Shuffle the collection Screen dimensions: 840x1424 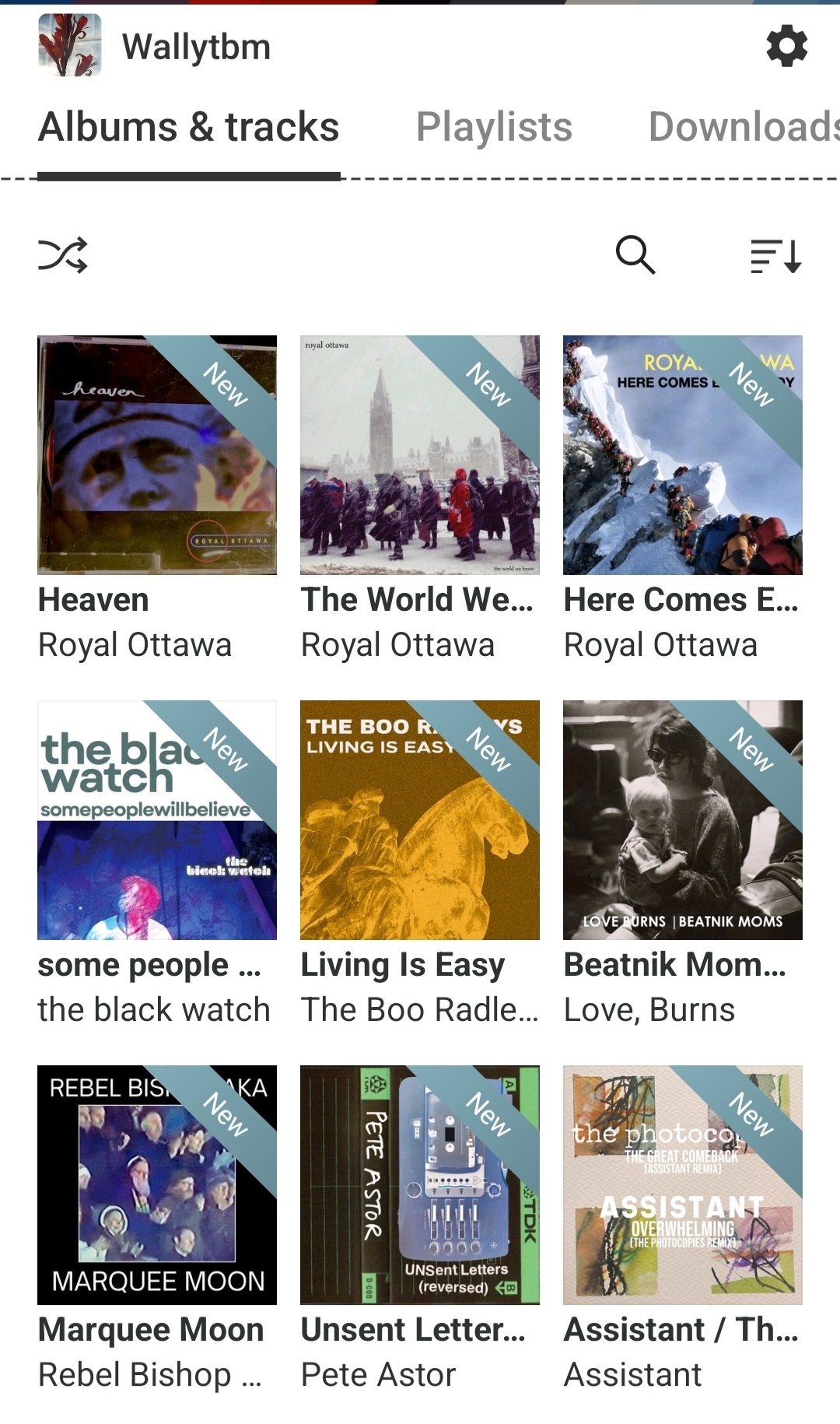pyautogui.click(x=63, y=255)
